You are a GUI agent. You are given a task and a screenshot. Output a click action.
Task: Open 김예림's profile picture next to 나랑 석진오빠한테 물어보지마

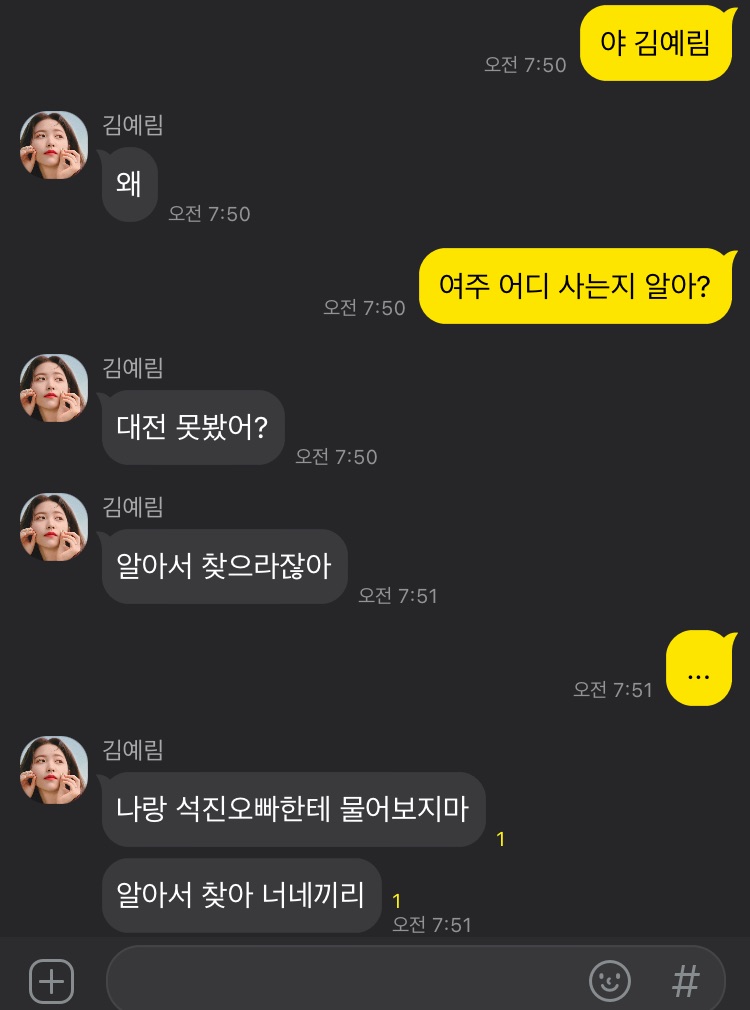coord(54,770)
